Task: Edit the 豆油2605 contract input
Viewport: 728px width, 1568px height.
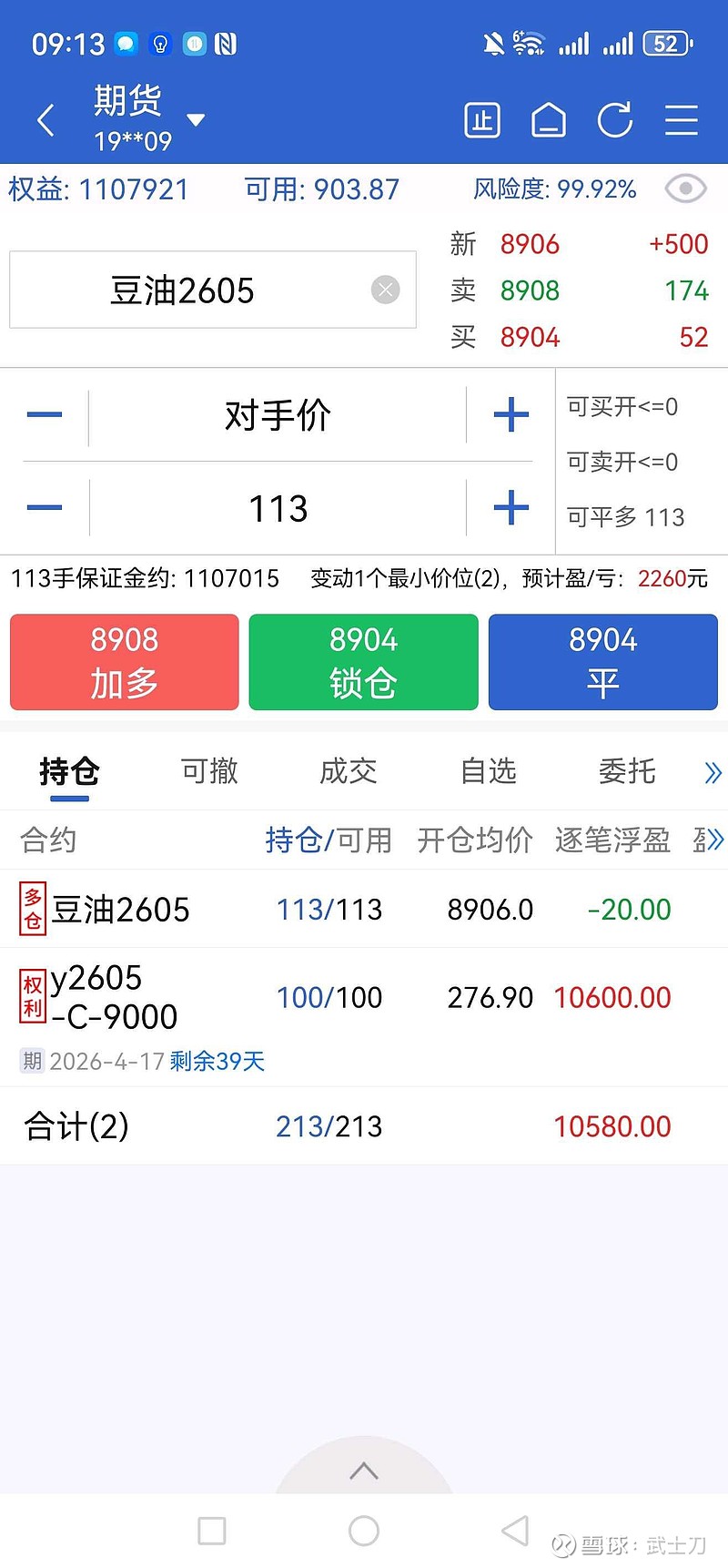Action: tap(182, 290)
